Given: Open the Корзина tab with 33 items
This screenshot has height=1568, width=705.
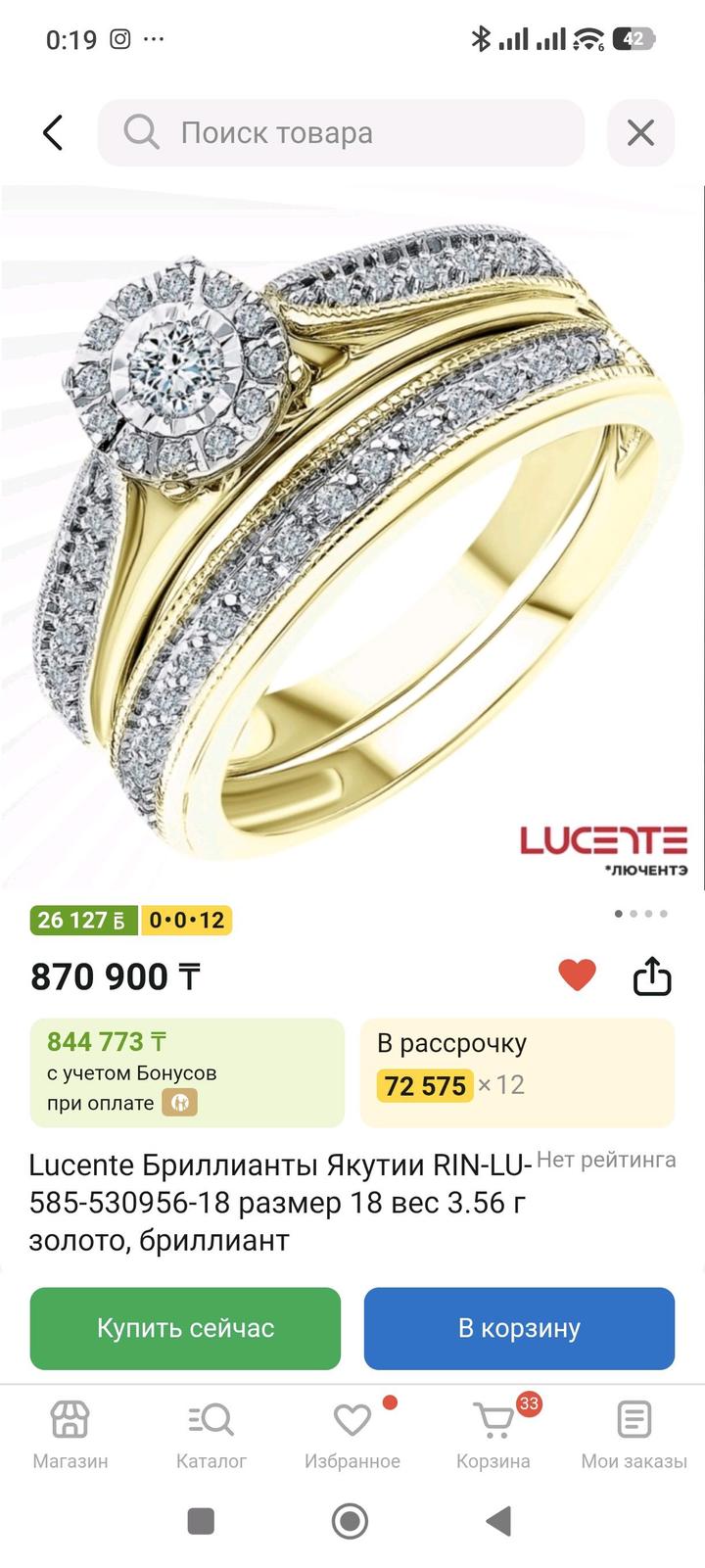Looking at the screenshot, I should pyautogui.click(x=493, y=1434).
